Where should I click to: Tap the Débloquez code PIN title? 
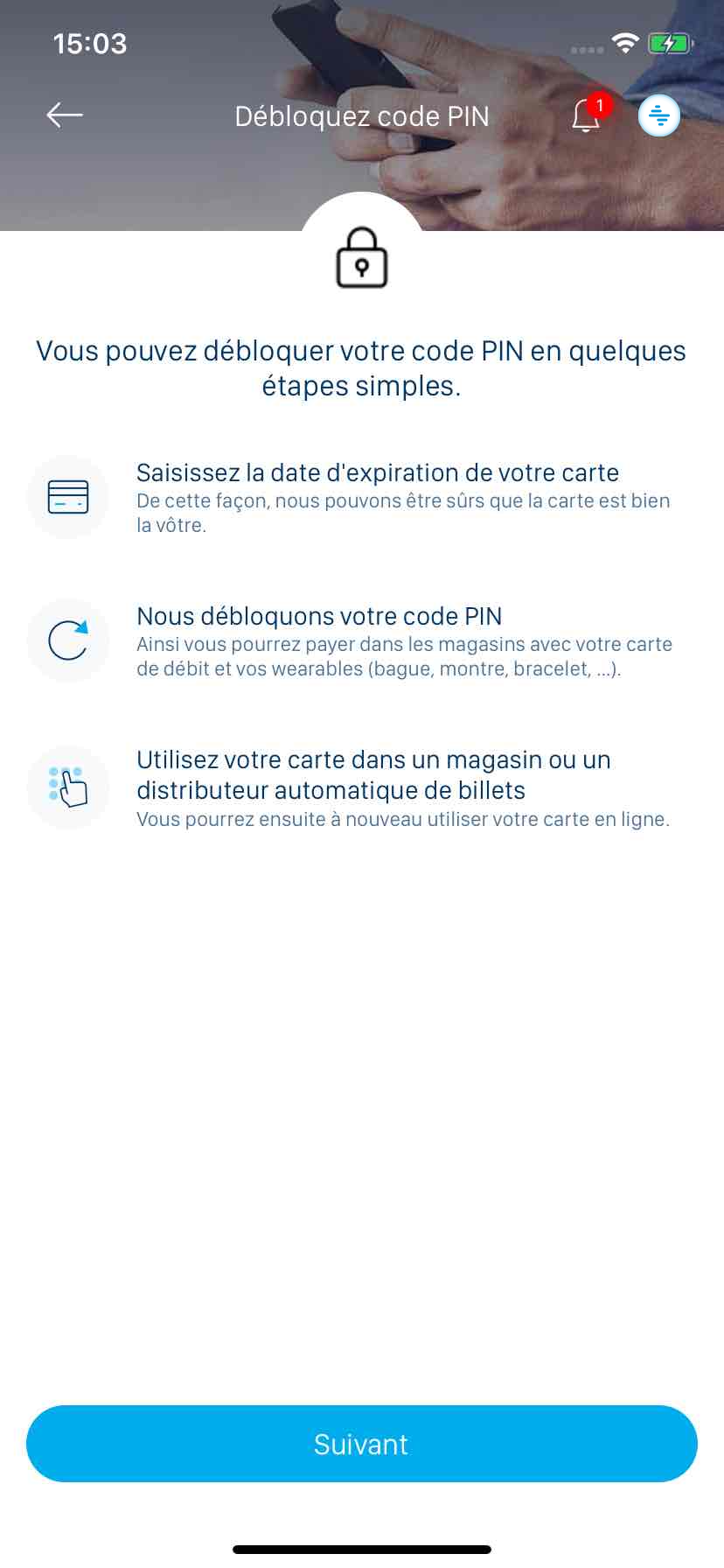(361, 116)
